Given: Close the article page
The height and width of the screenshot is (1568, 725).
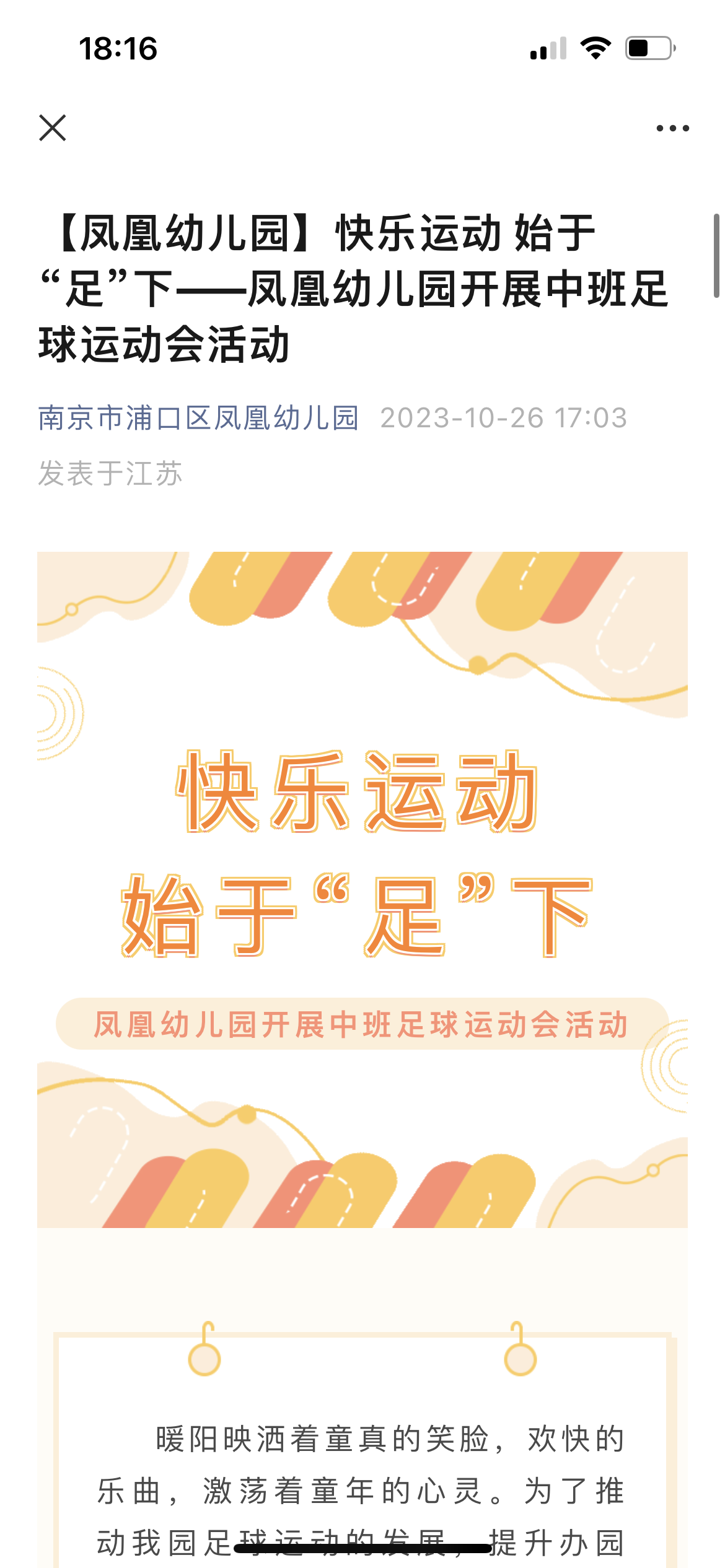Looking at the screenshot, I should coord(53,128).
